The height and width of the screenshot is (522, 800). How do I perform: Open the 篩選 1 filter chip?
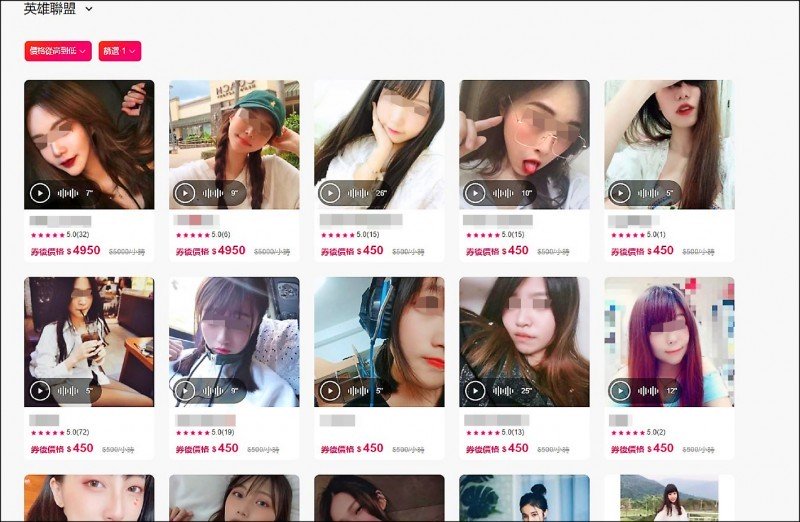119,50
